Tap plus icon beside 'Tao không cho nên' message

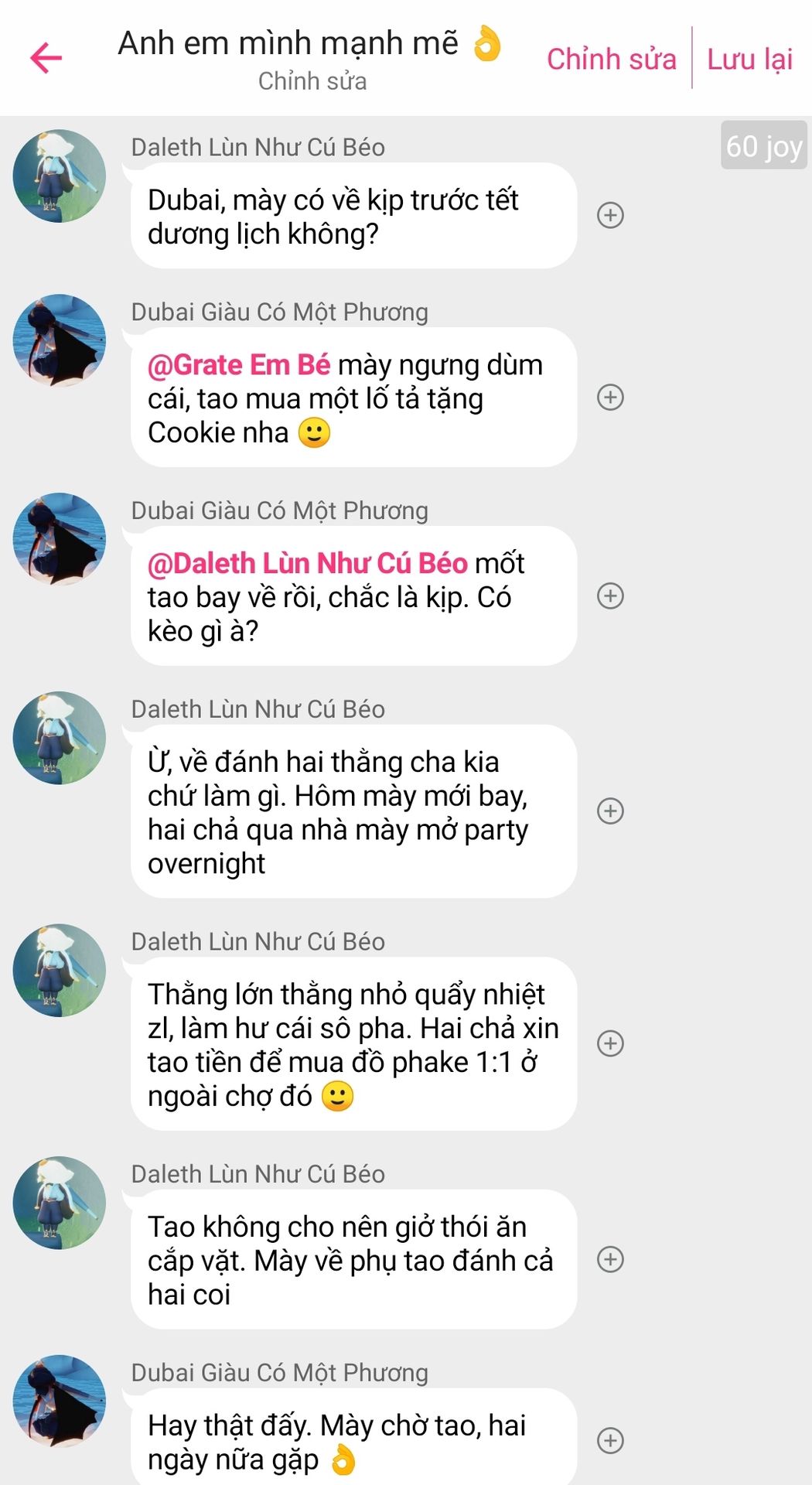point(610,1259)
